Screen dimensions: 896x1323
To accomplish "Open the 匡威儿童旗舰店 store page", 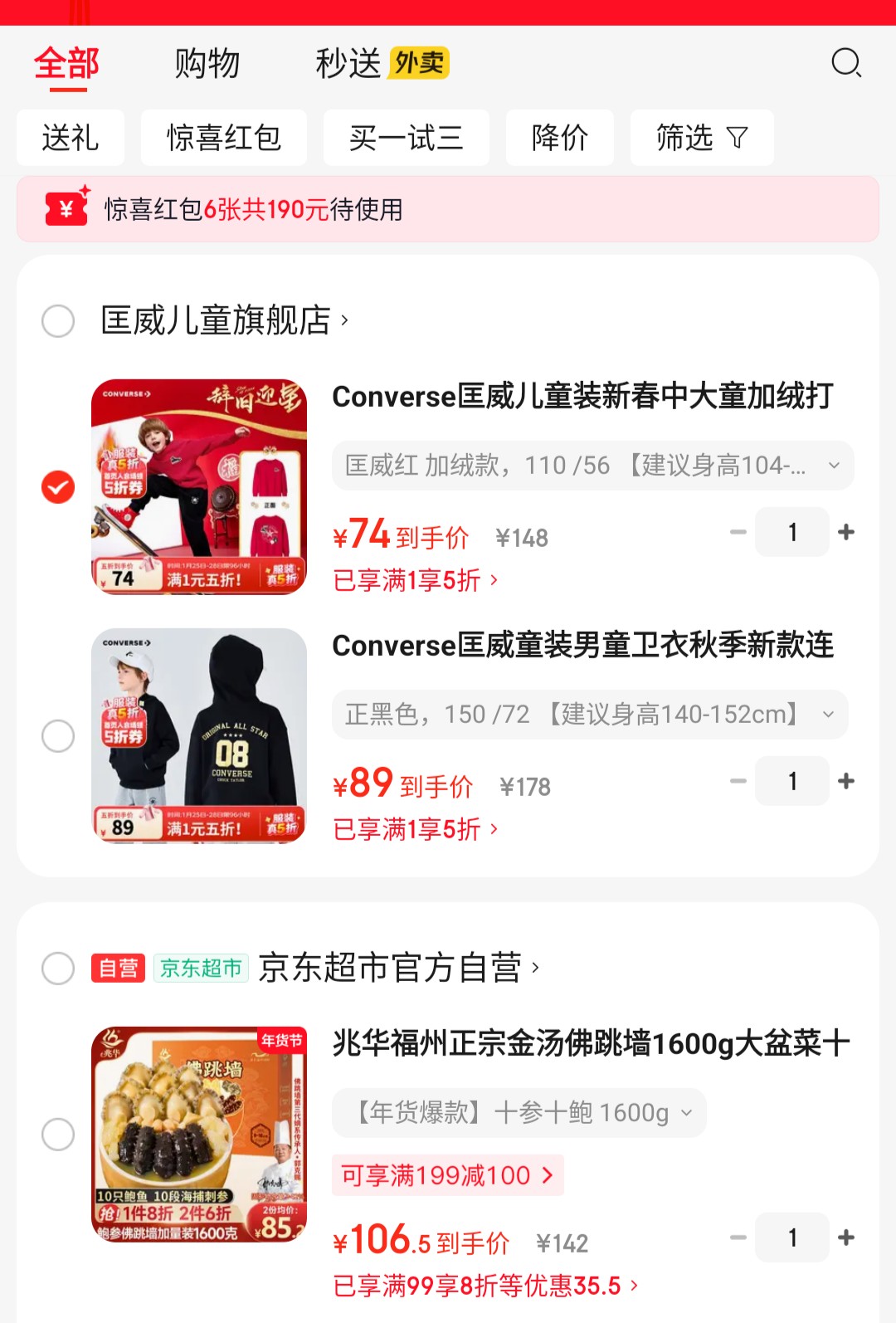I will point(224,321).
